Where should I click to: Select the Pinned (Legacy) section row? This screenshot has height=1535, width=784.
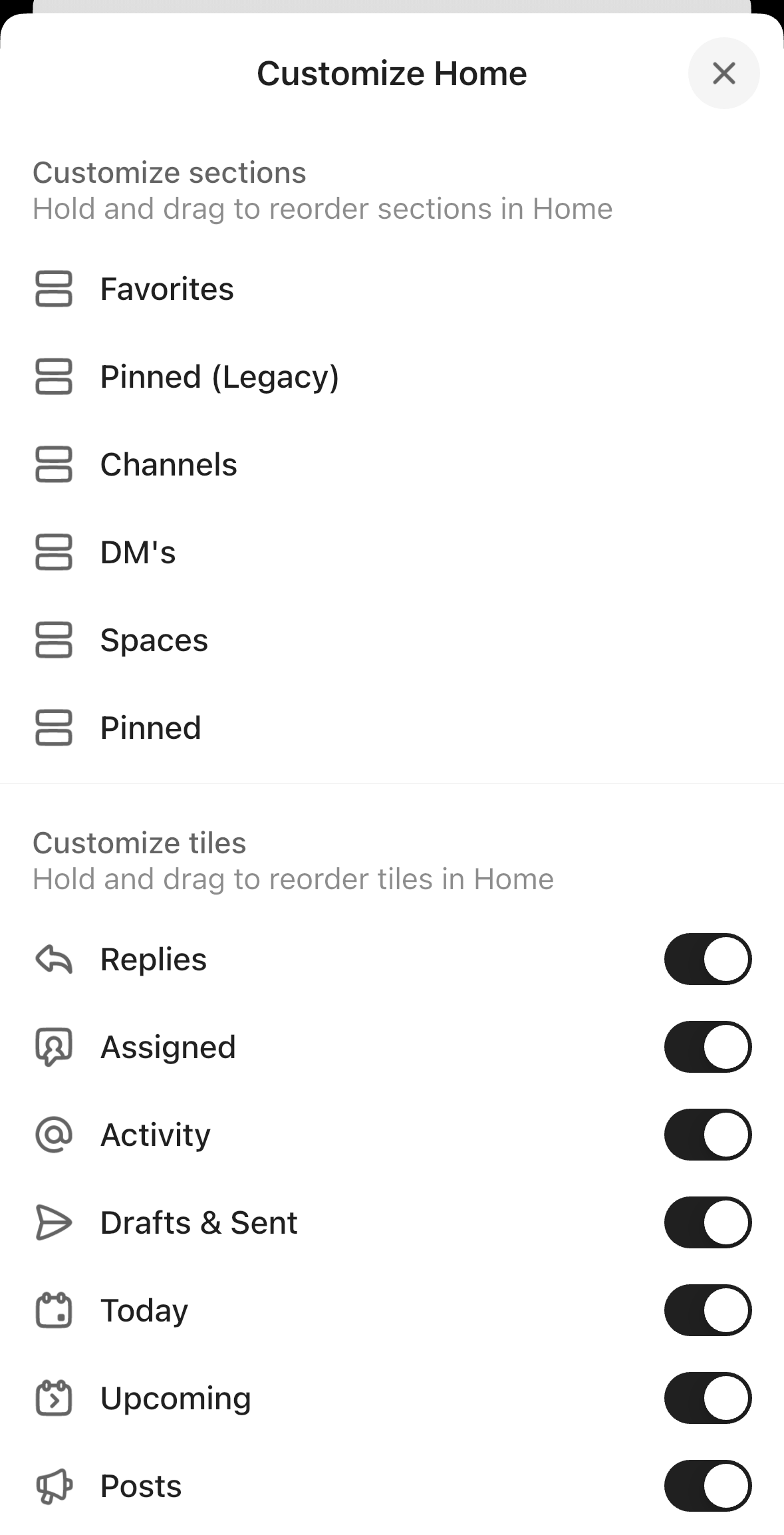coord(219,376)
